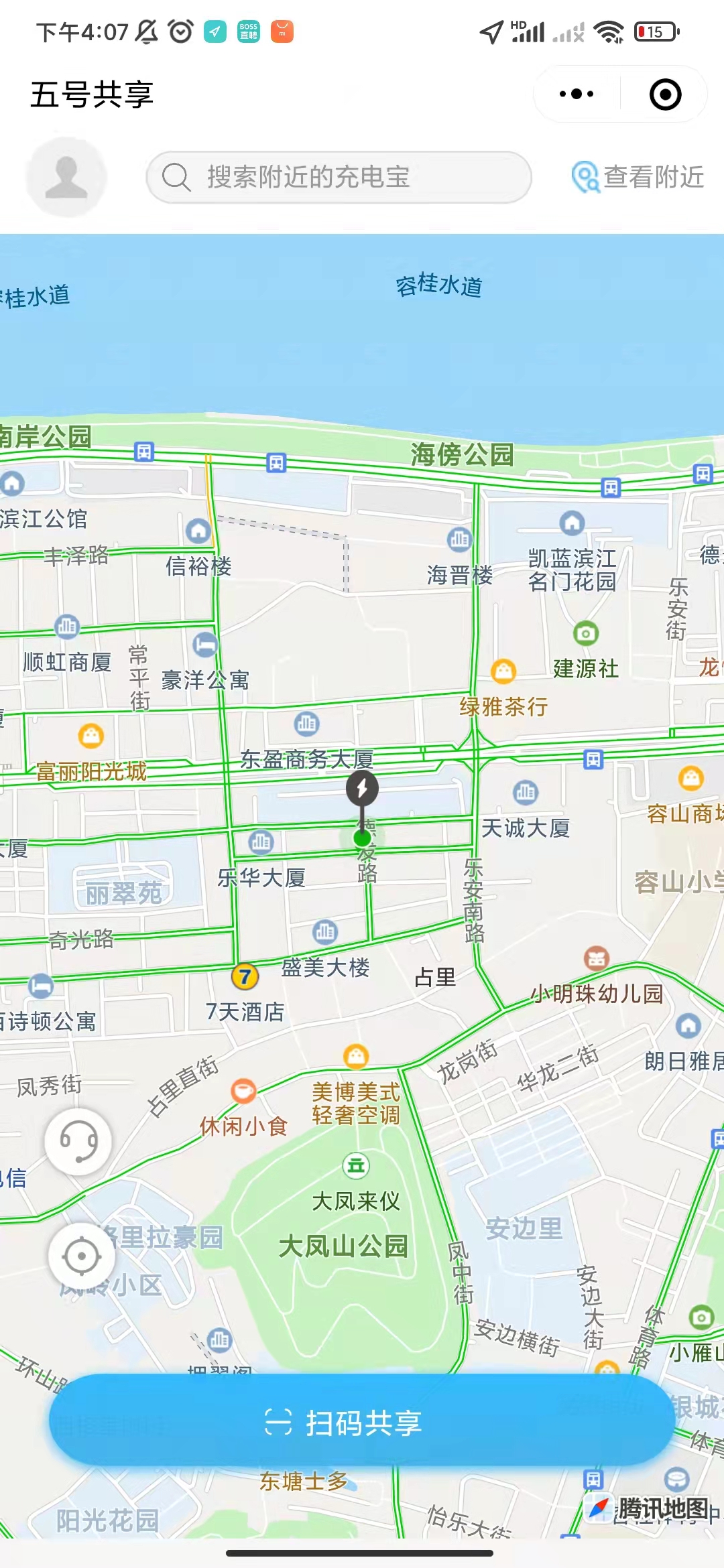Contact customer service via headset icon
This screenshot has width=724, height=1568.
(x=78, y=1141)
